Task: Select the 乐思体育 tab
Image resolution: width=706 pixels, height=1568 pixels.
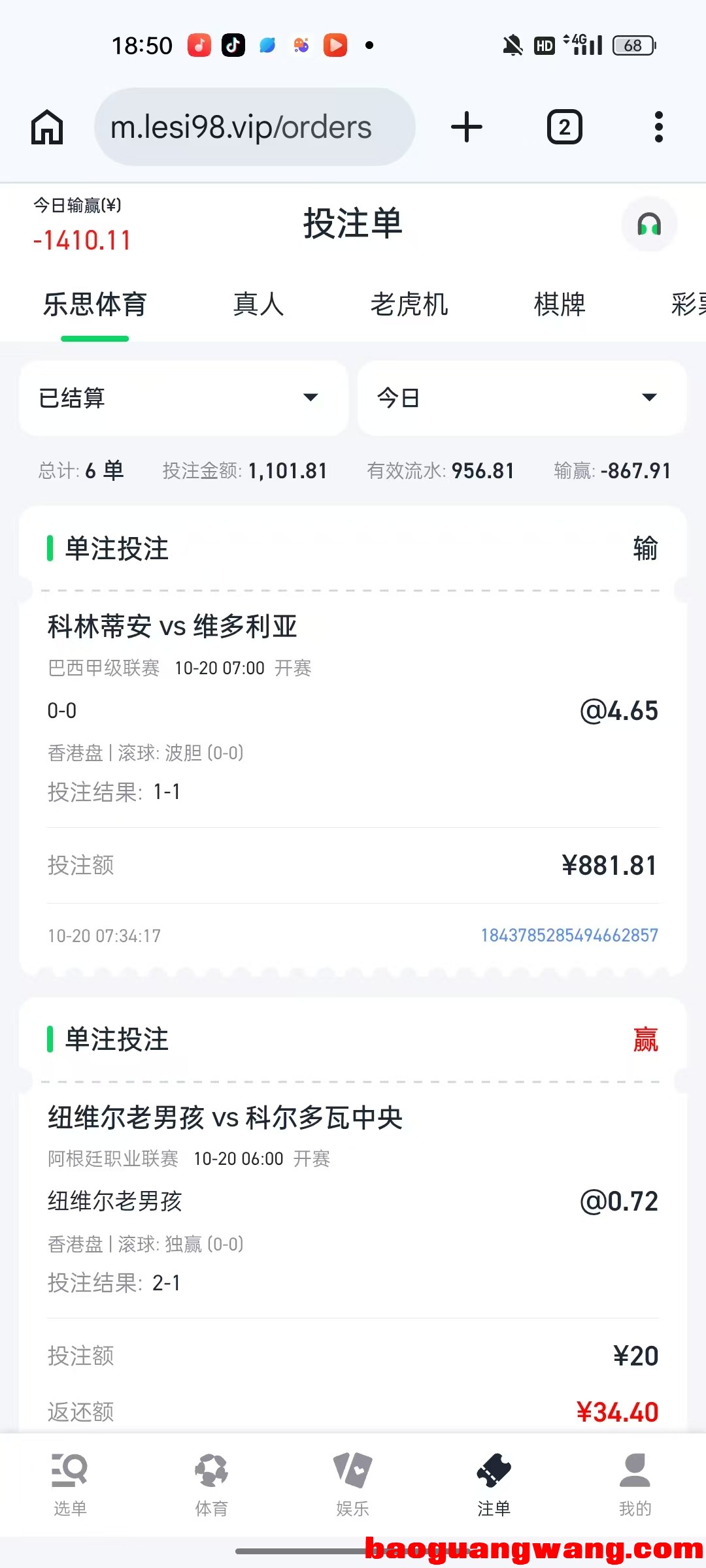Action: 95,304
